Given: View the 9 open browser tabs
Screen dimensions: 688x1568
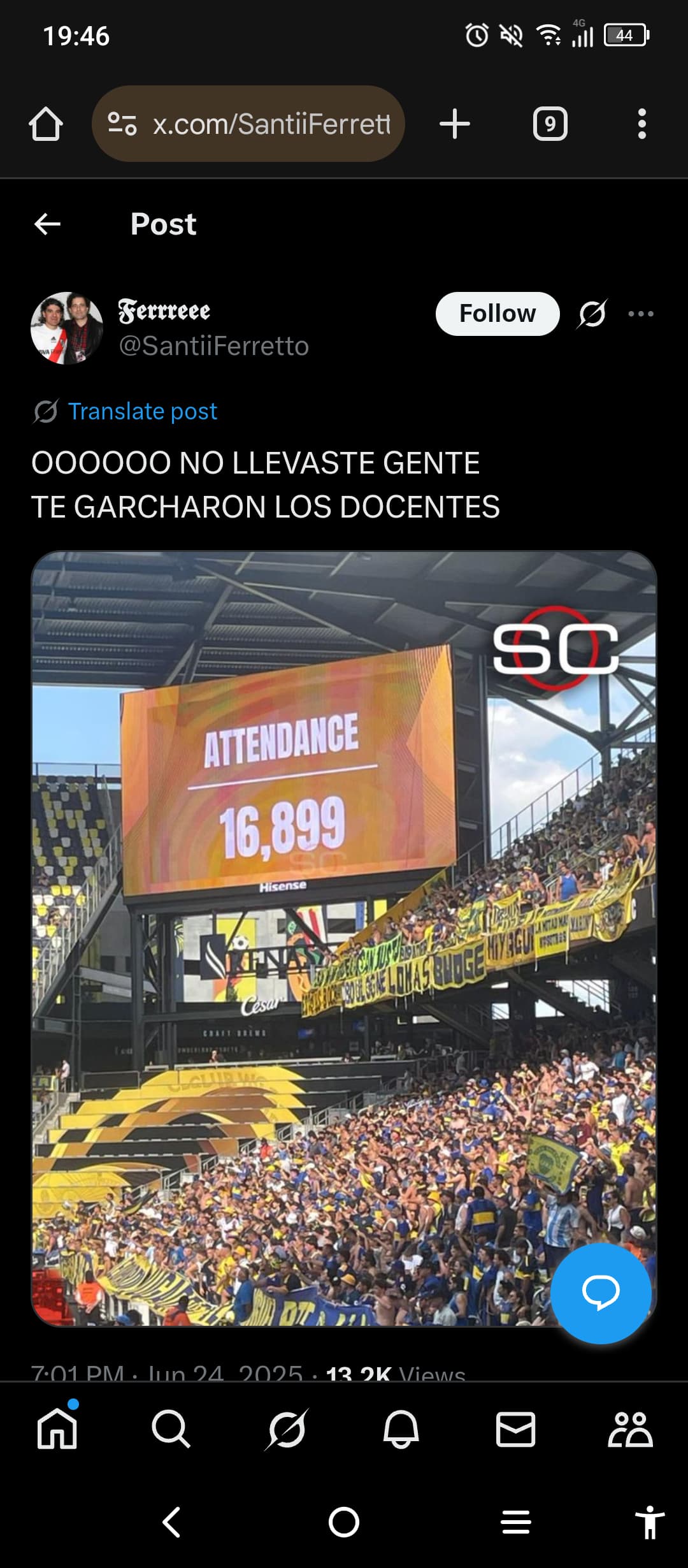Looking at the screenshot, I should [550, 124].
